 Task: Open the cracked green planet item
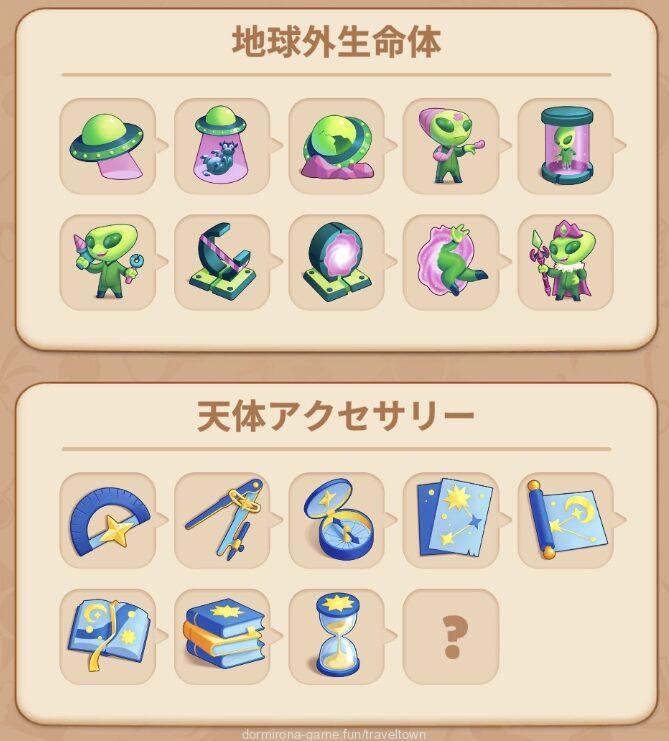[x=336, y=146]
